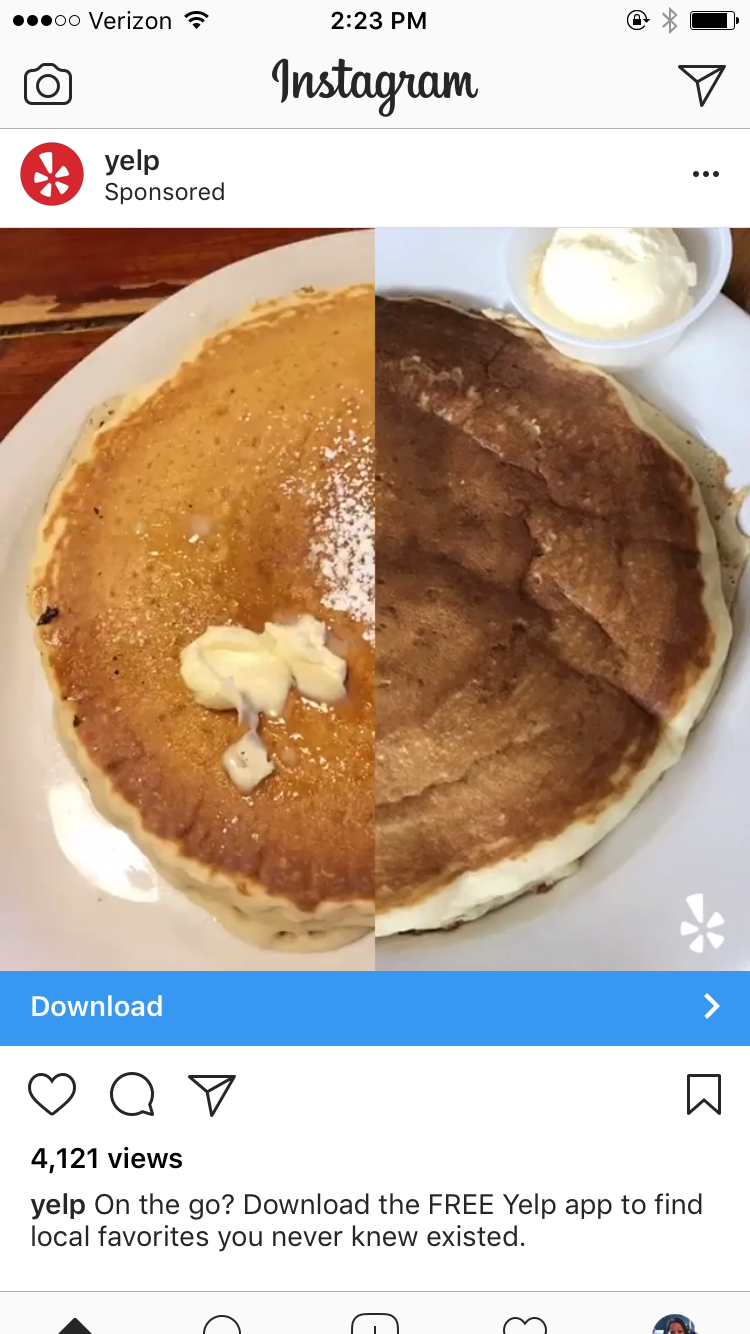Open the pancake video ad
Screen dimensions: 750x1334
(375, 600)
